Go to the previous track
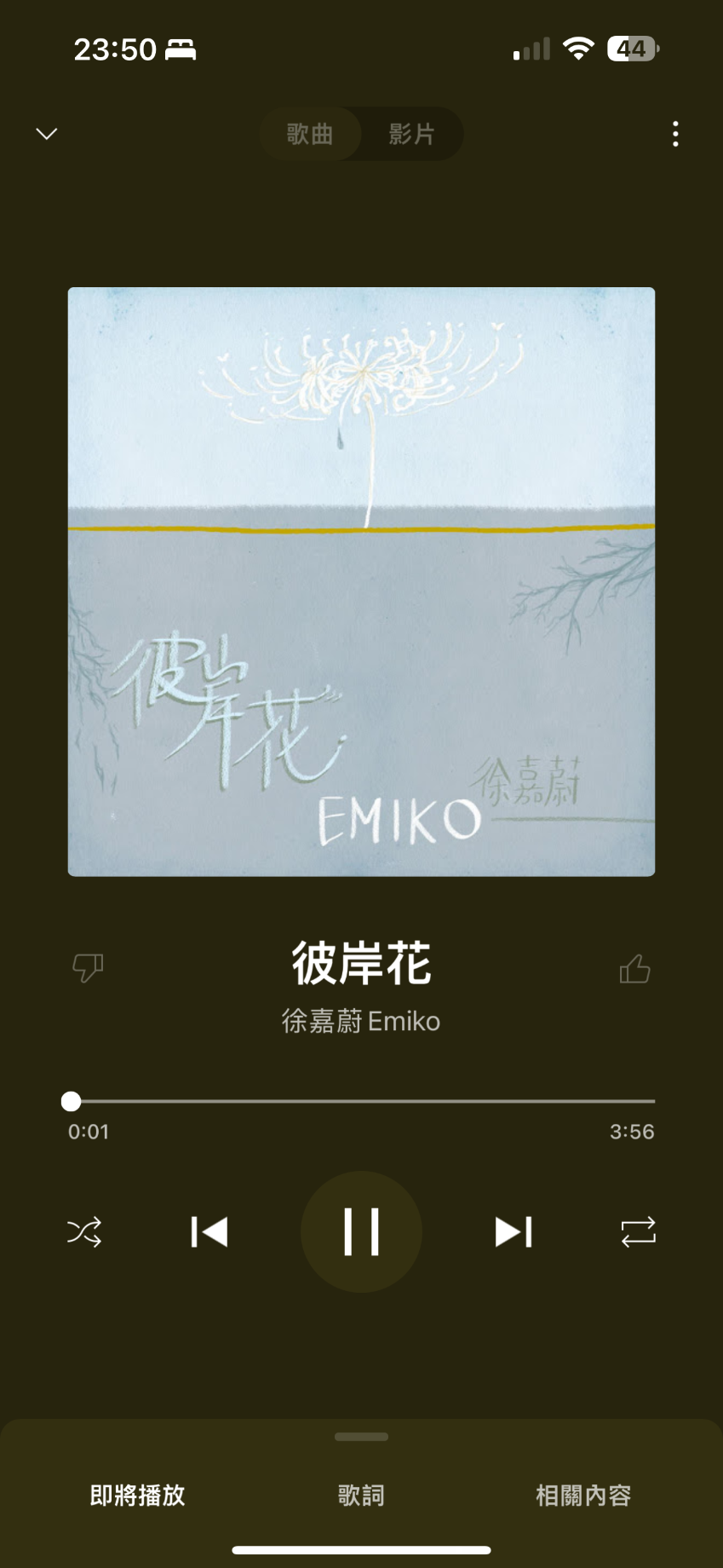 (209, 1231)
